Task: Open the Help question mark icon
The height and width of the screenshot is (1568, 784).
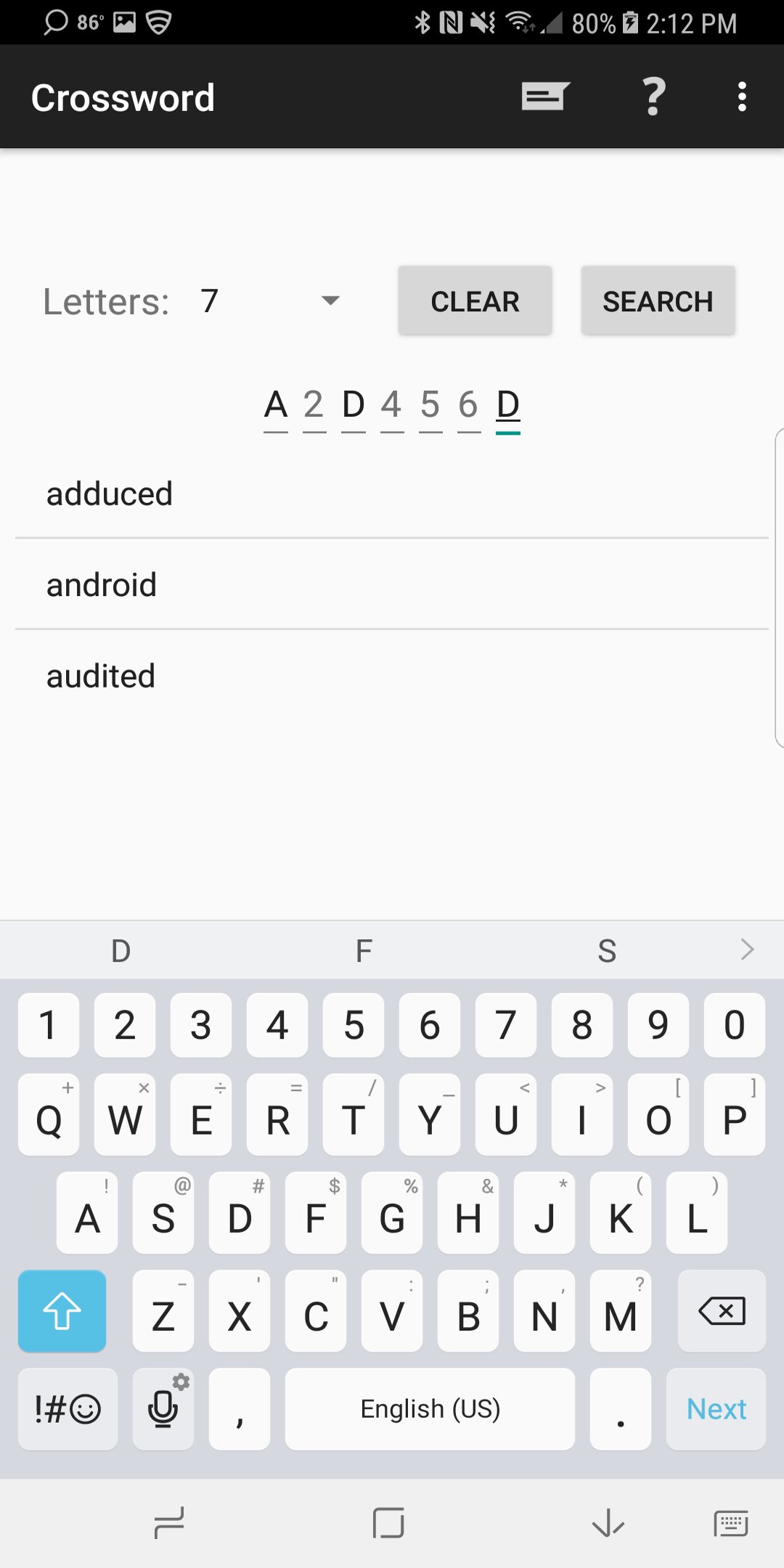Action: point(652,96)
